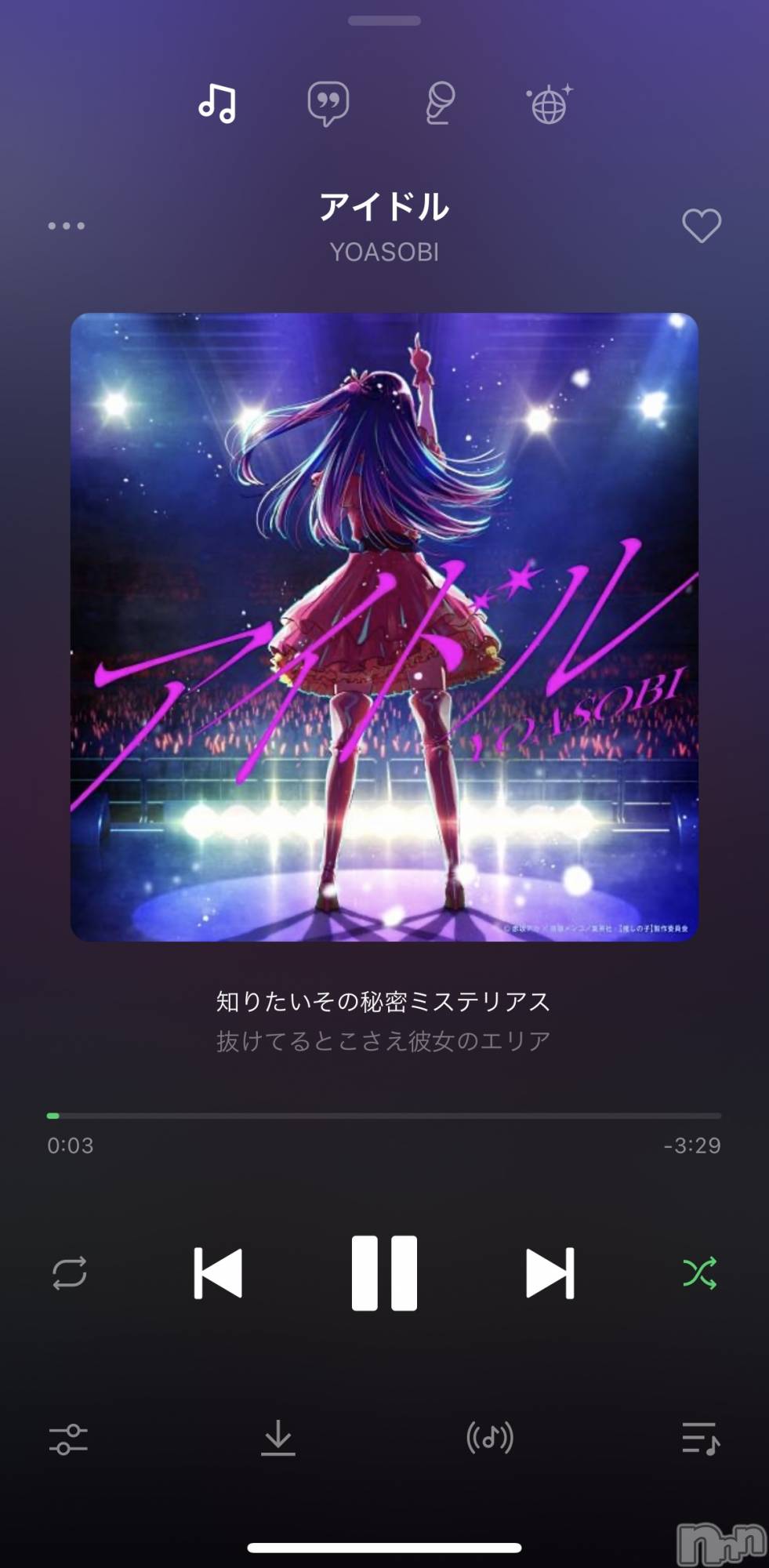
Task: Switch to the music note tab
Action: [217, 103]
